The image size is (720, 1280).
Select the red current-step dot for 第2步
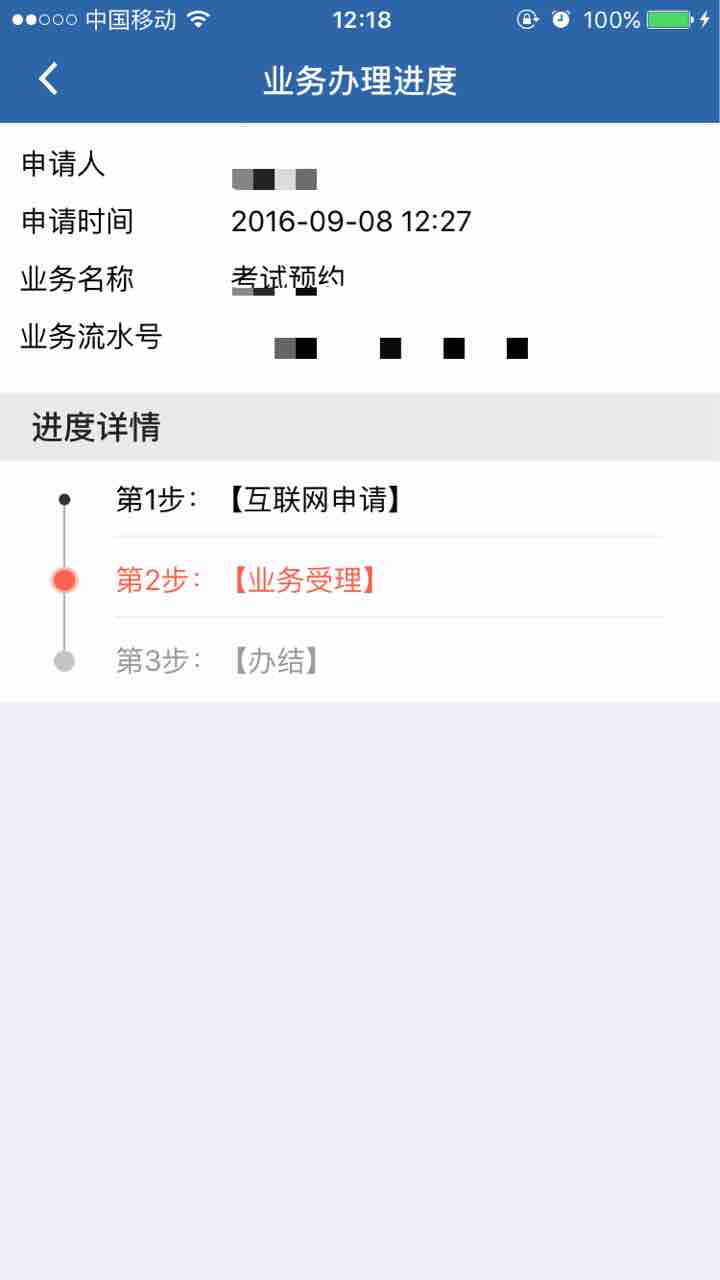pos(64,579)
